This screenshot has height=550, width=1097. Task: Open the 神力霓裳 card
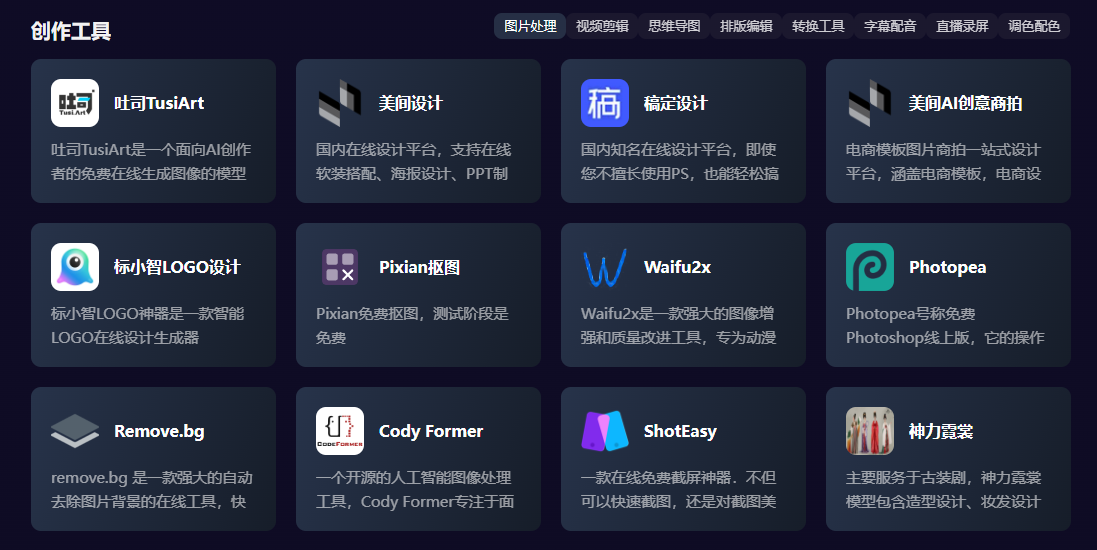[948, 459]
